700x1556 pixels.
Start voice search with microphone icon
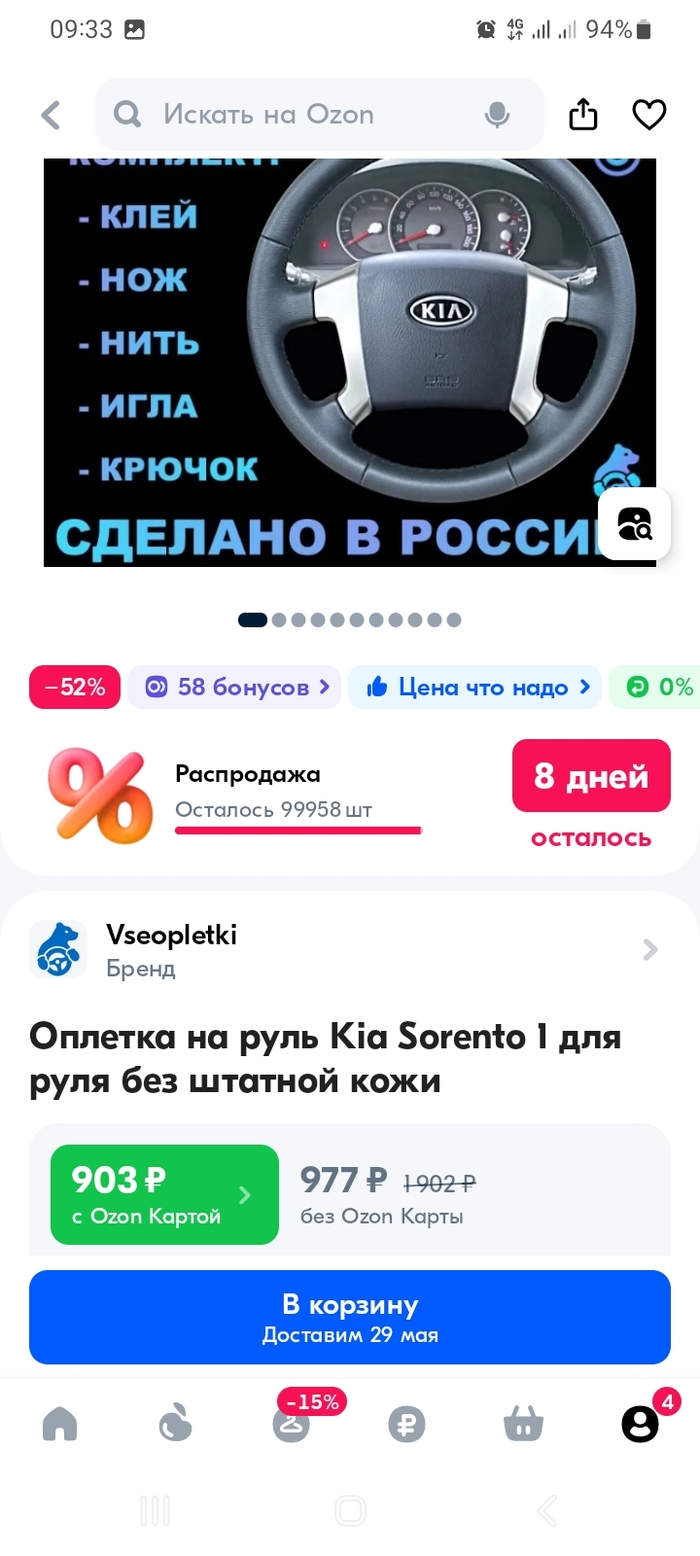497,116
